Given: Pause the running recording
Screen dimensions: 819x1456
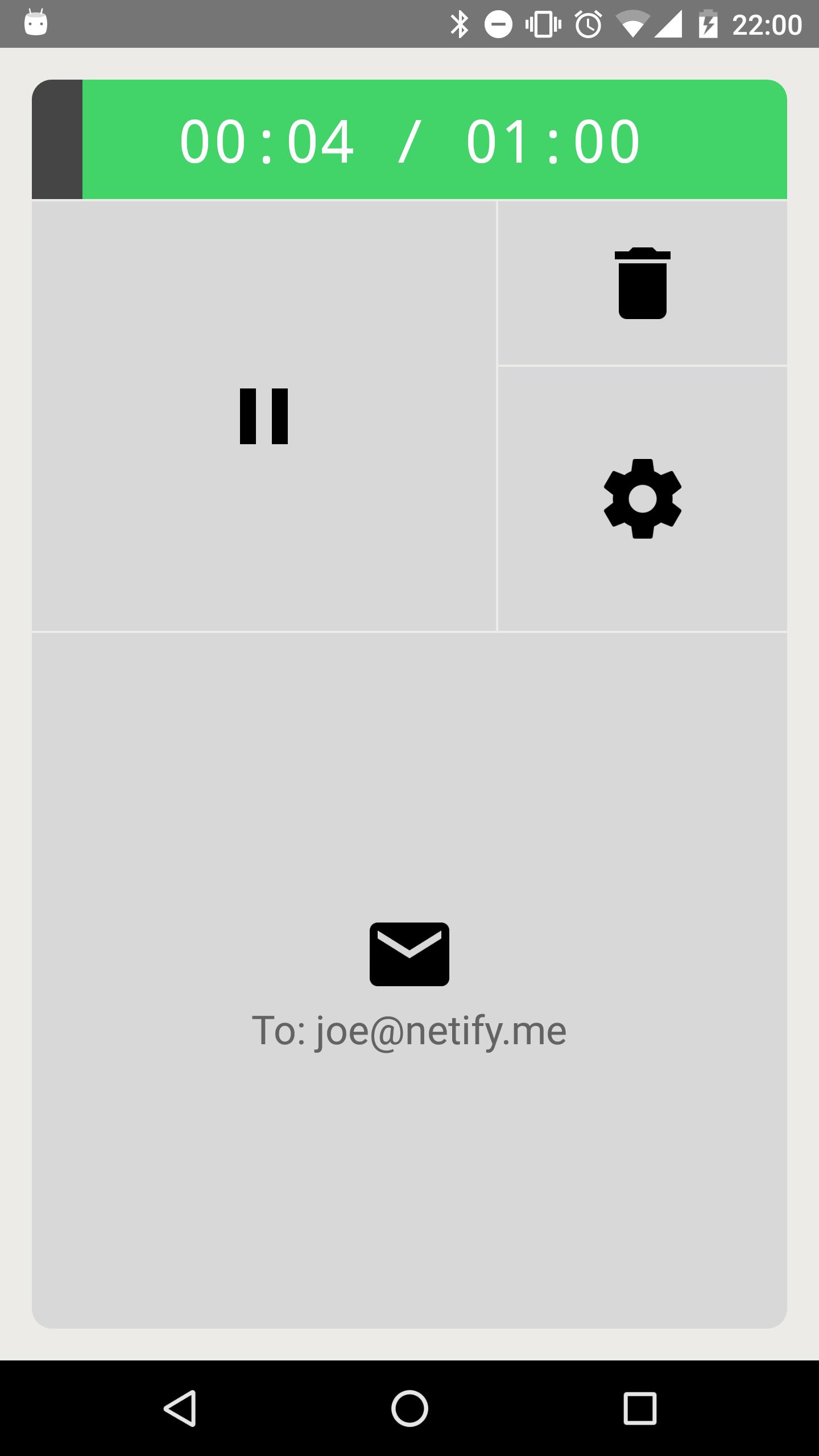Looking at the screenshot, I should tap(264, 416).
